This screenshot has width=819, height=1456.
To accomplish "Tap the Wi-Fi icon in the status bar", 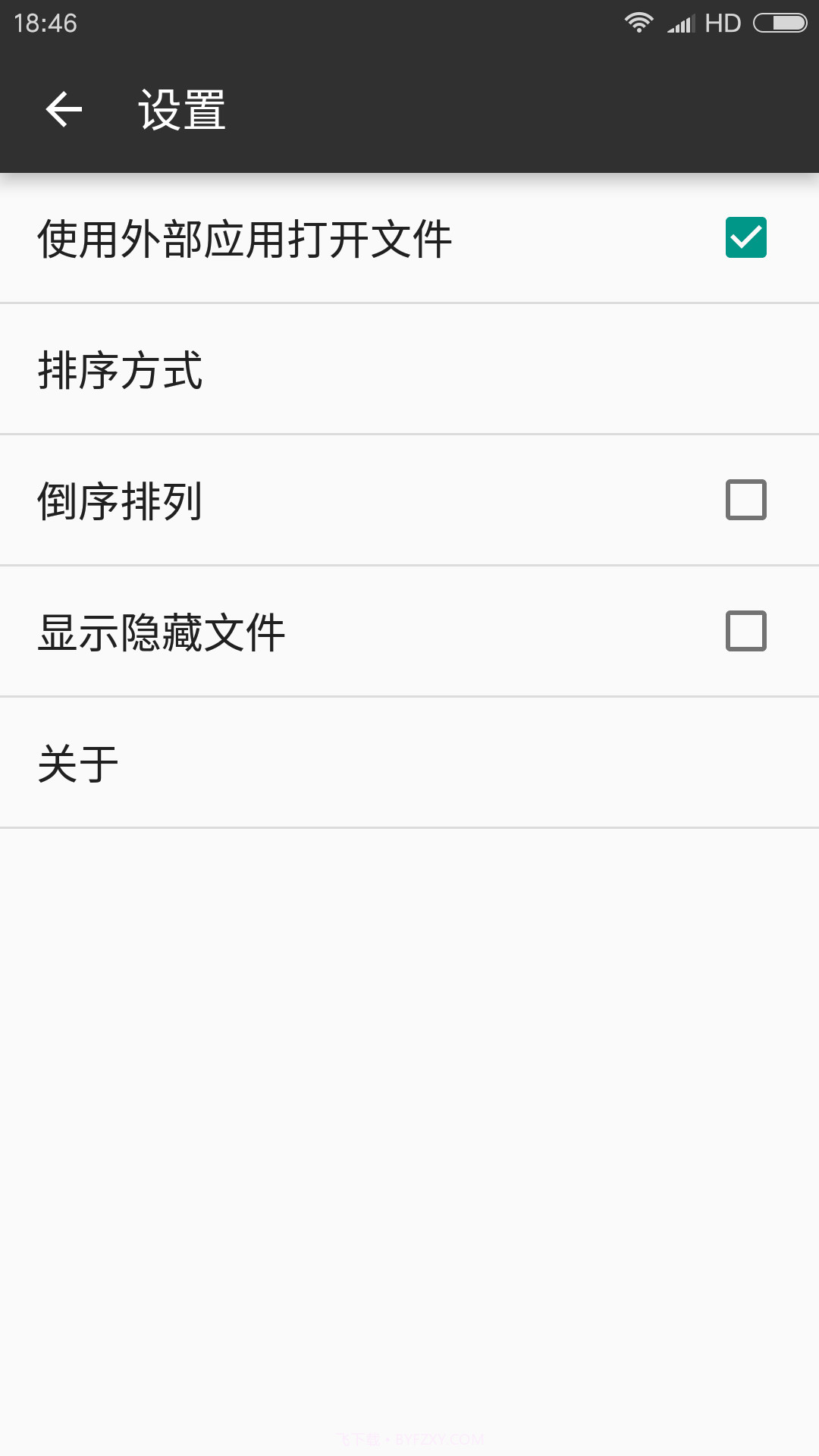I will tap(639, 21).
